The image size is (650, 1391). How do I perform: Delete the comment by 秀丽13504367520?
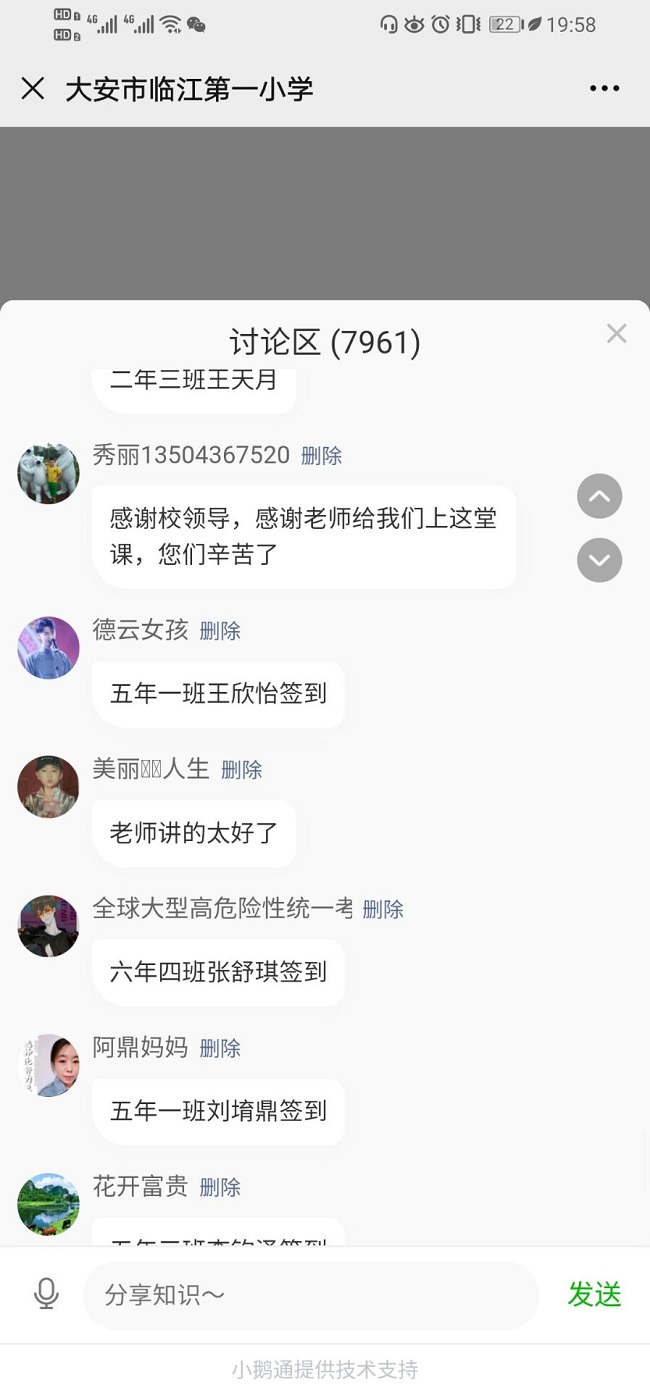(x=321, y=456)
